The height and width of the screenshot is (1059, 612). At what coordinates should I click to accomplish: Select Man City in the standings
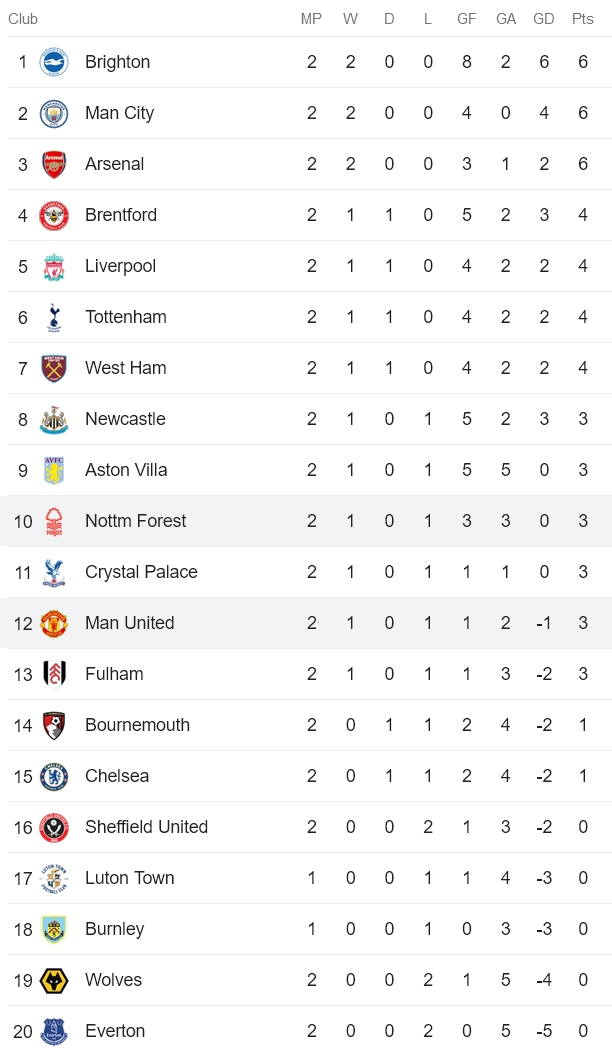coord(119,113)
